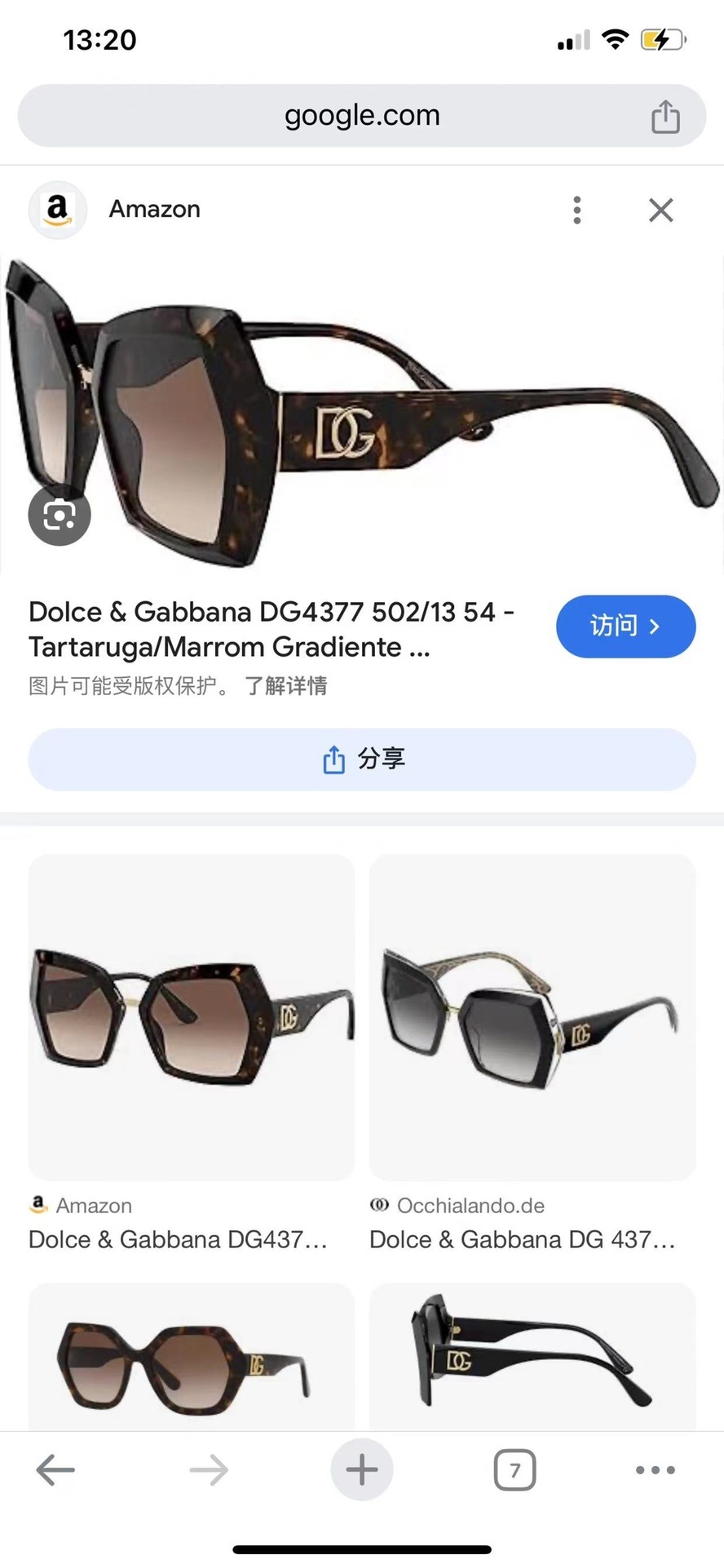Screen dimensions: 724x1568
Task: Open the three-dot menu beside Amazon
Action: [x=577, y=210]
